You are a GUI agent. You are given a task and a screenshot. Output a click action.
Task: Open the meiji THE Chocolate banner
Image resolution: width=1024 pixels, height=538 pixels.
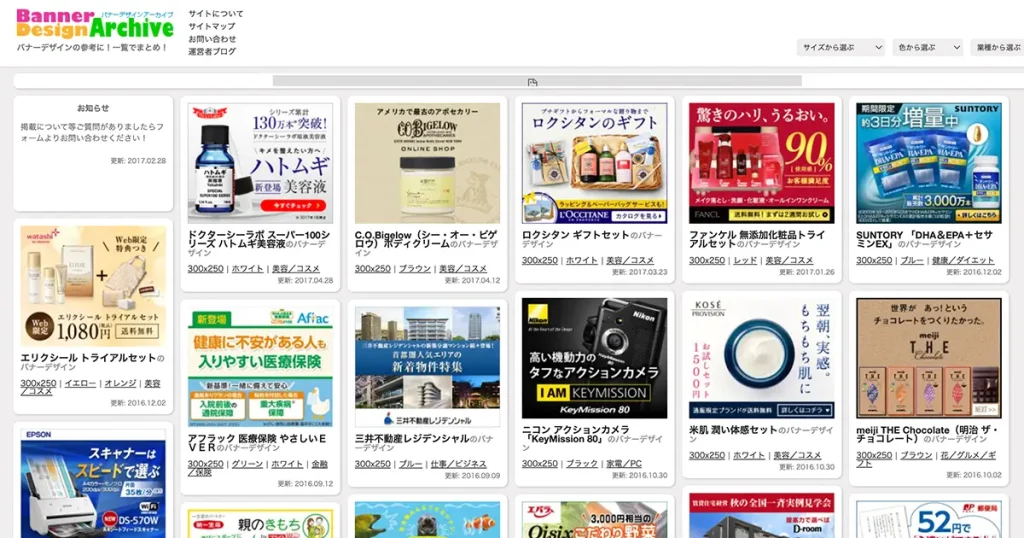coord(928,357)
